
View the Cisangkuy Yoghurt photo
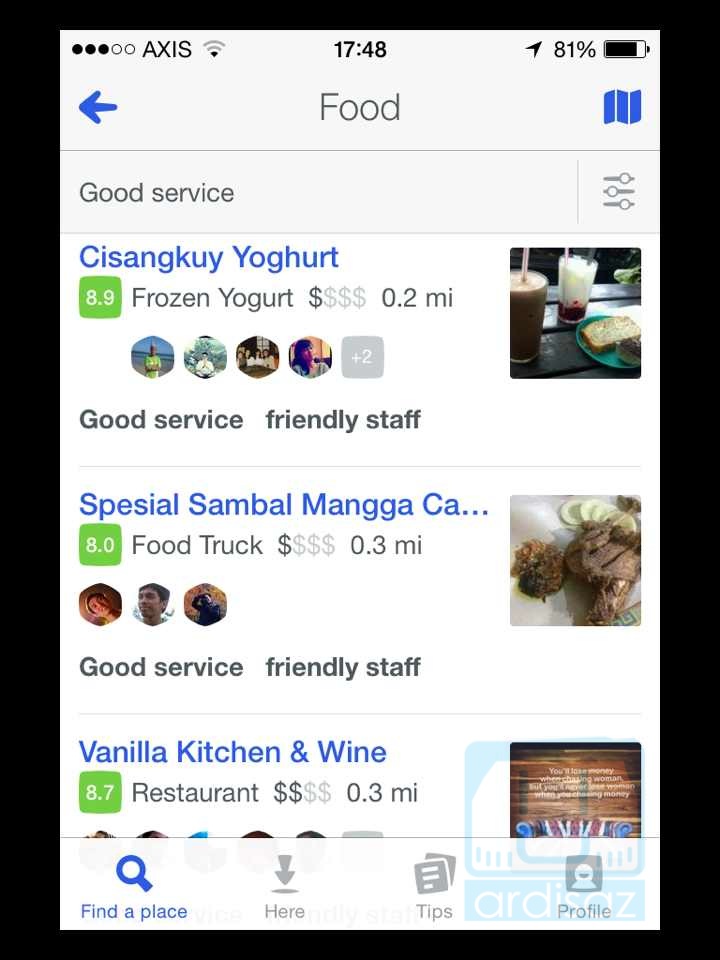575,313
